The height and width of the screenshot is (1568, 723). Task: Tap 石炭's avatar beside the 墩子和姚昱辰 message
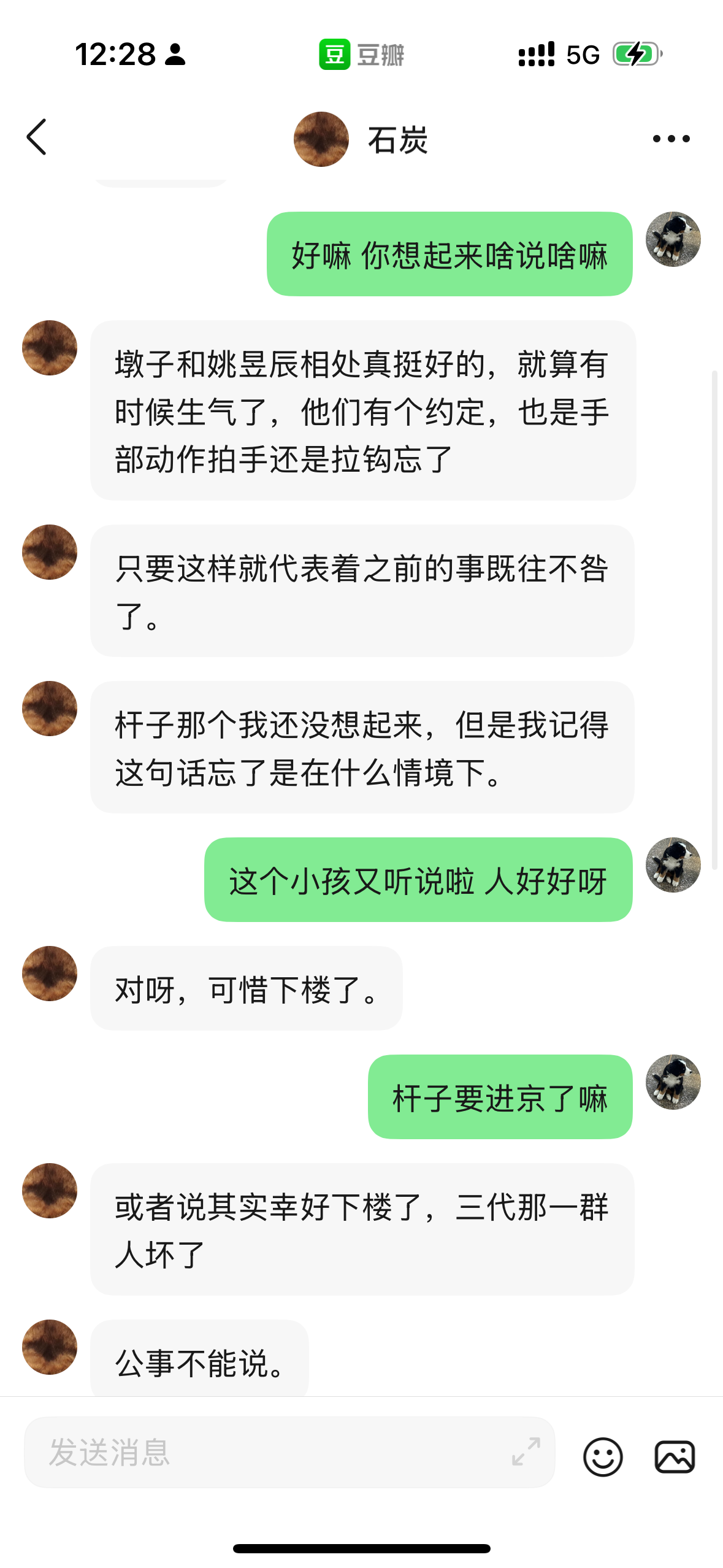pyautogui.click(x=50, y=348)
